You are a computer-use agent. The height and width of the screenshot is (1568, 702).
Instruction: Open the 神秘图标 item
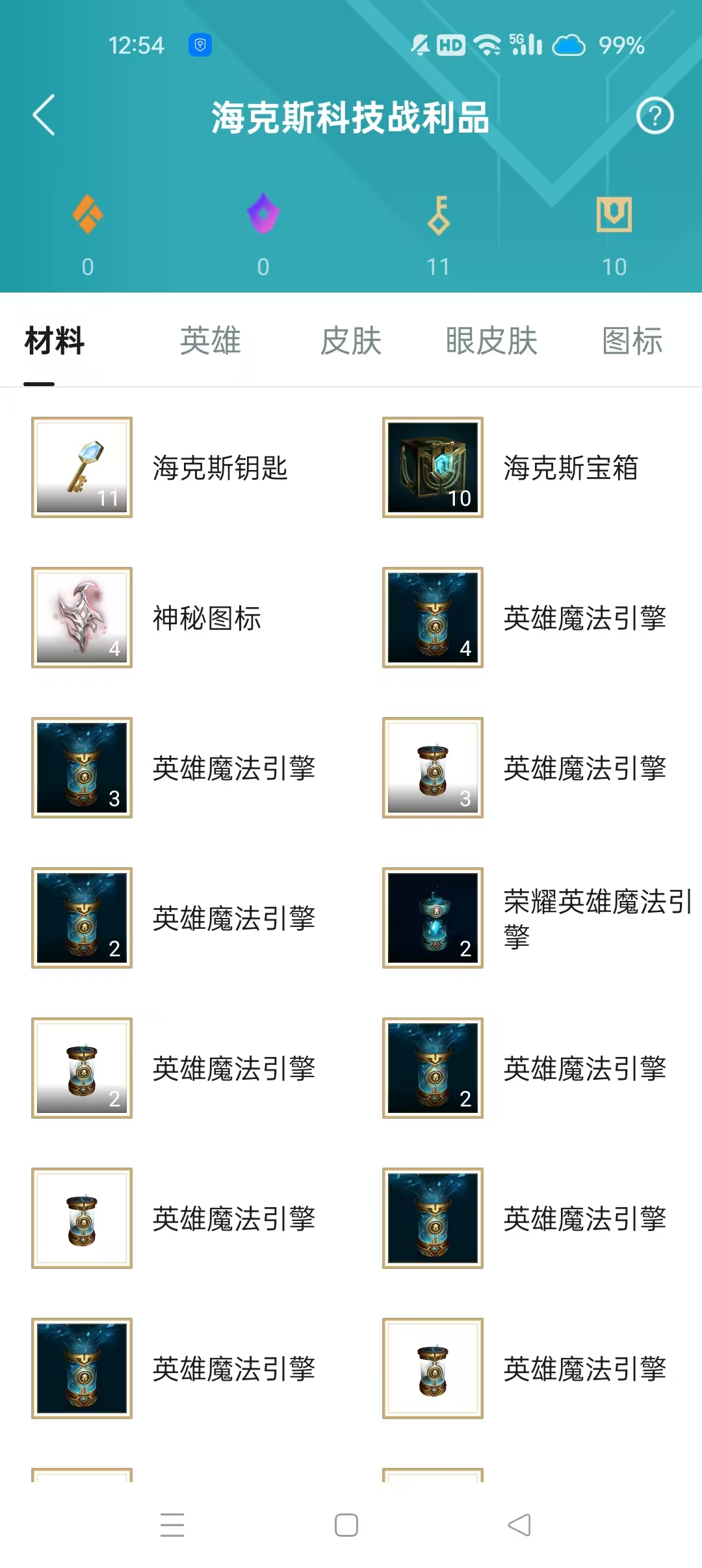click(x=82, y=618)
